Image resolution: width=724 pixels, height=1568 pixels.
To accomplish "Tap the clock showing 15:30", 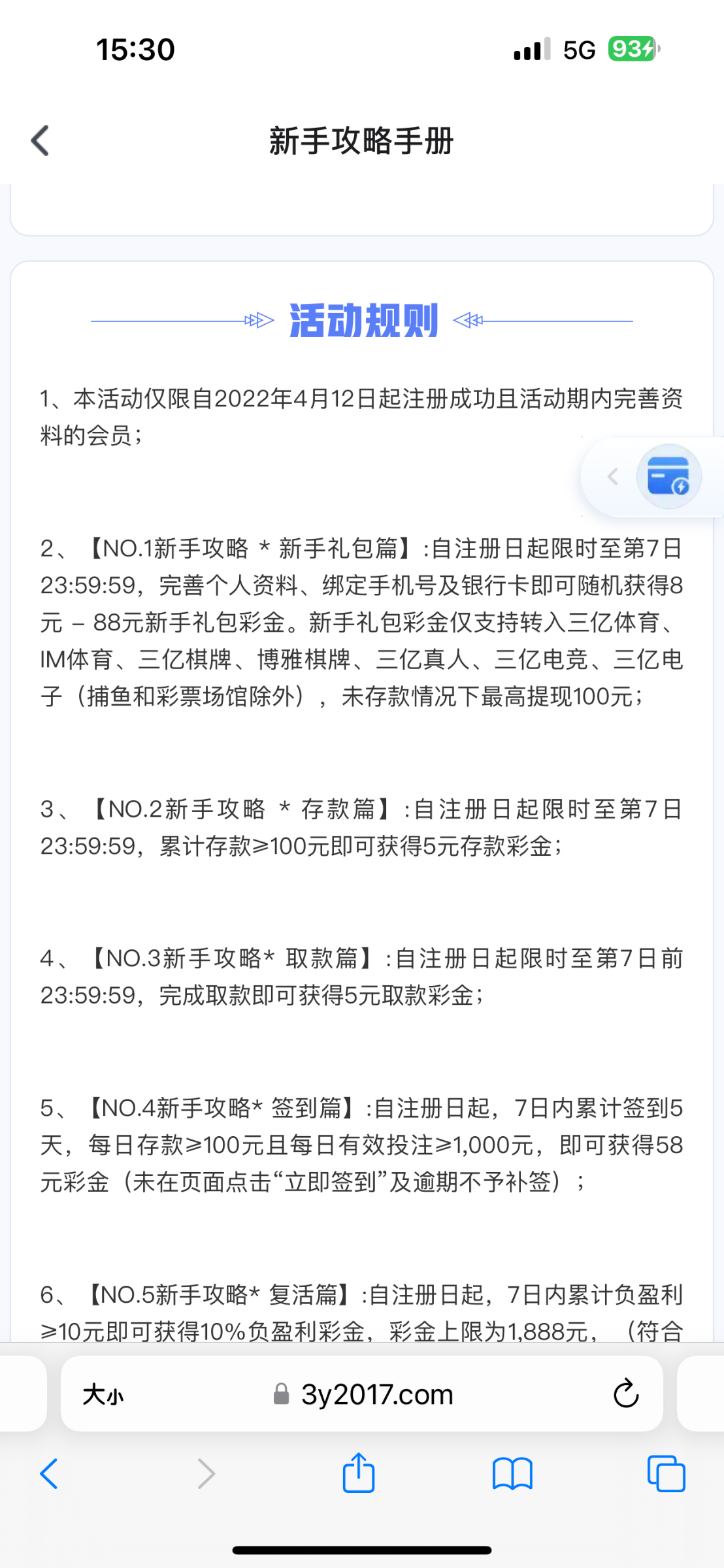I will pos(136,48).
